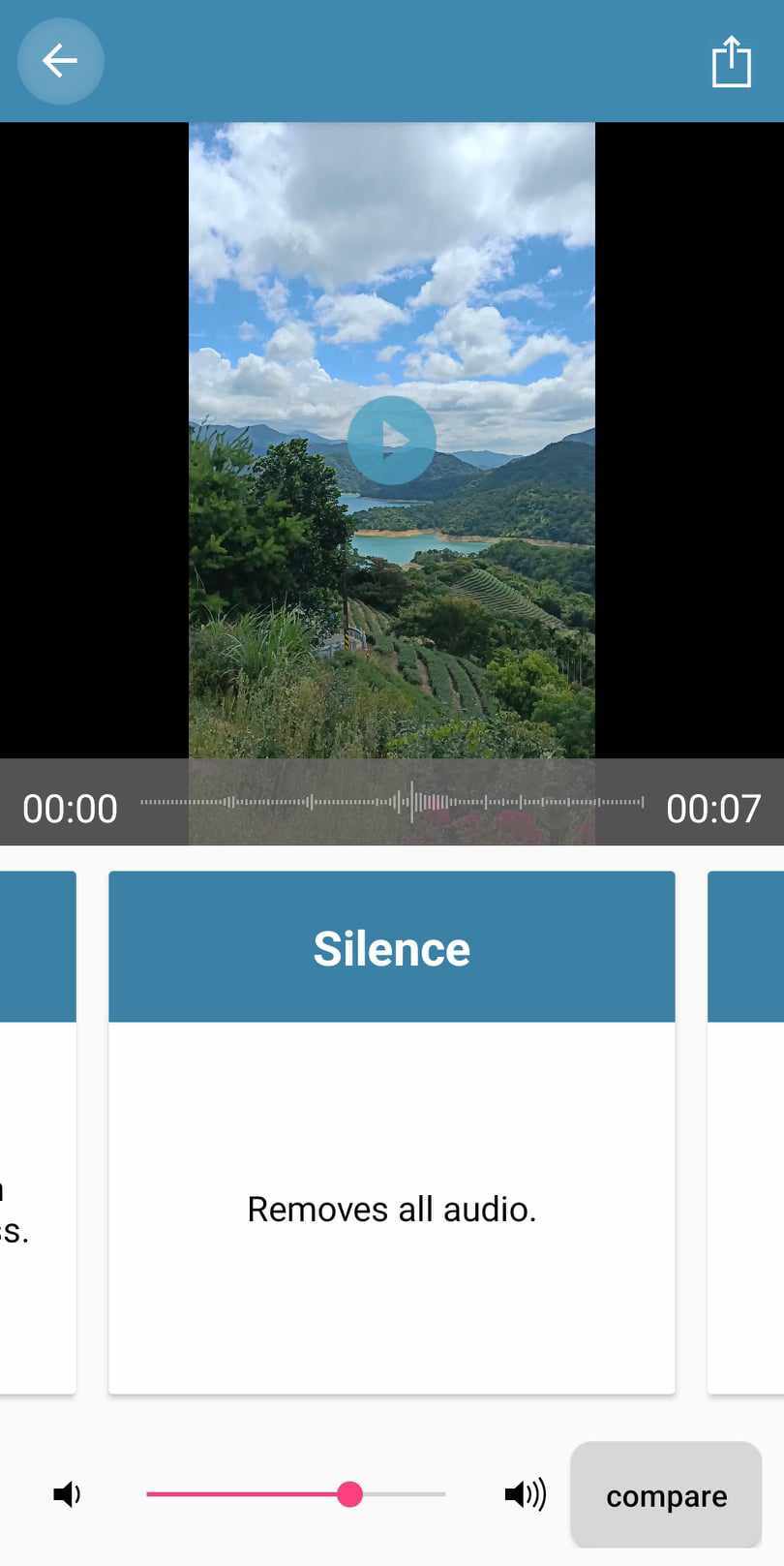Viewport: 784px width, 1566px height.
Task: Select the minimum volume speaker symbol
Action: 68,1494
